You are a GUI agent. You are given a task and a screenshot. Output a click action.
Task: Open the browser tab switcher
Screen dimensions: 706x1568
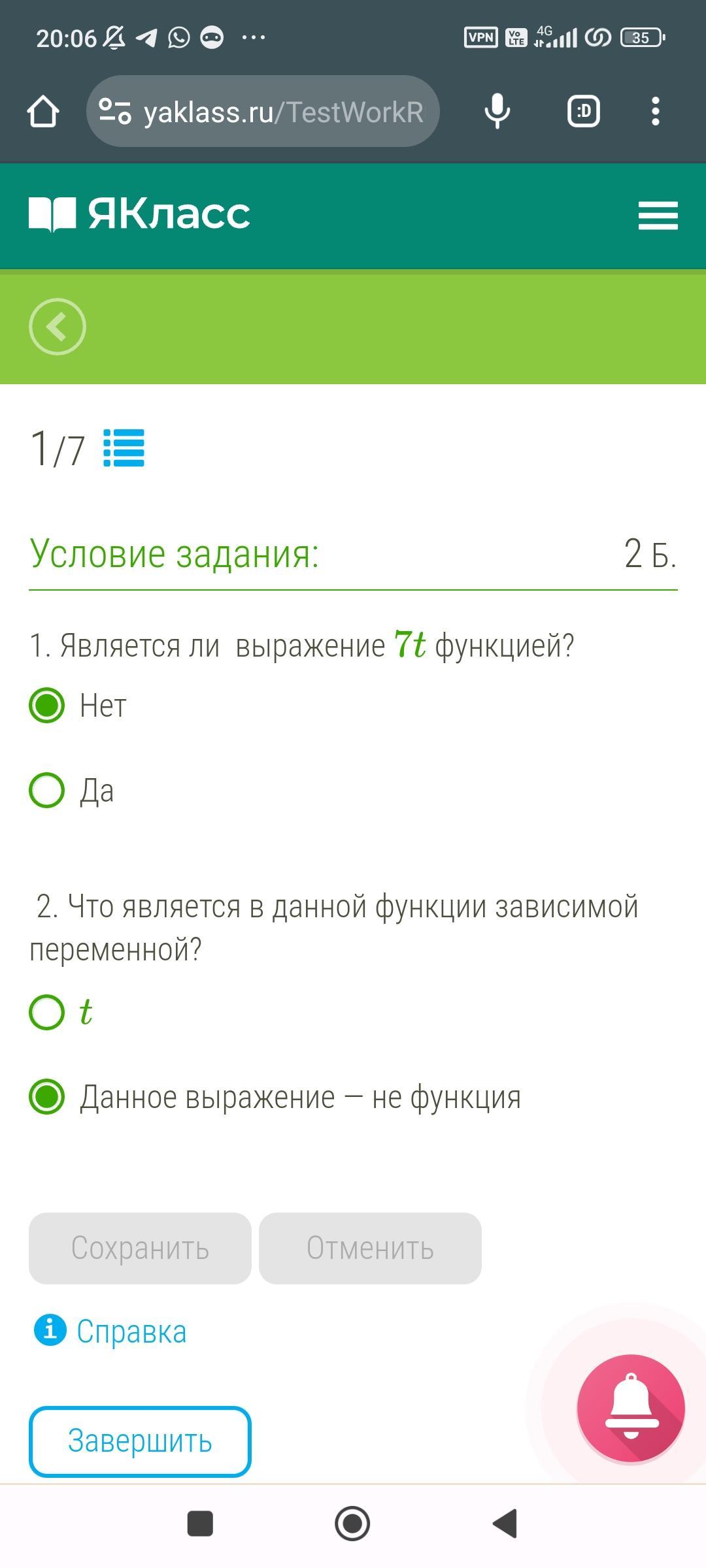(583, 112)
